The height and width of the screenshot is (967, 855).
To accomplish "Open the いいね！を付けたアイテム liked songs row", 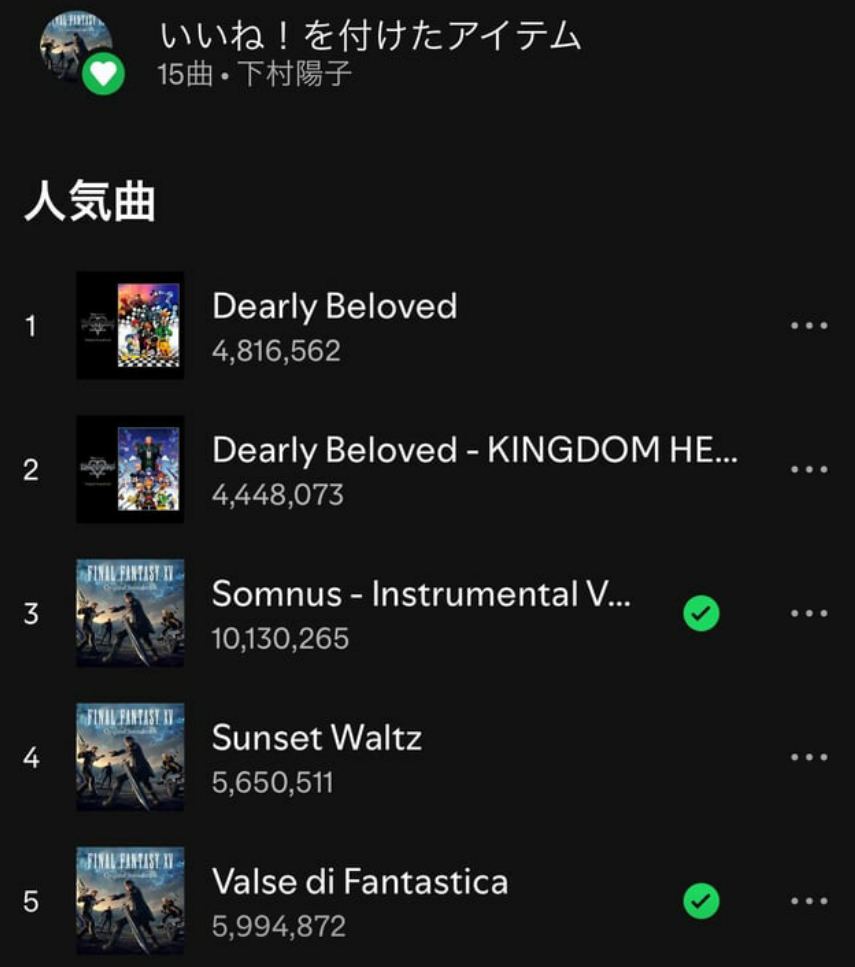I will point(370,52).
